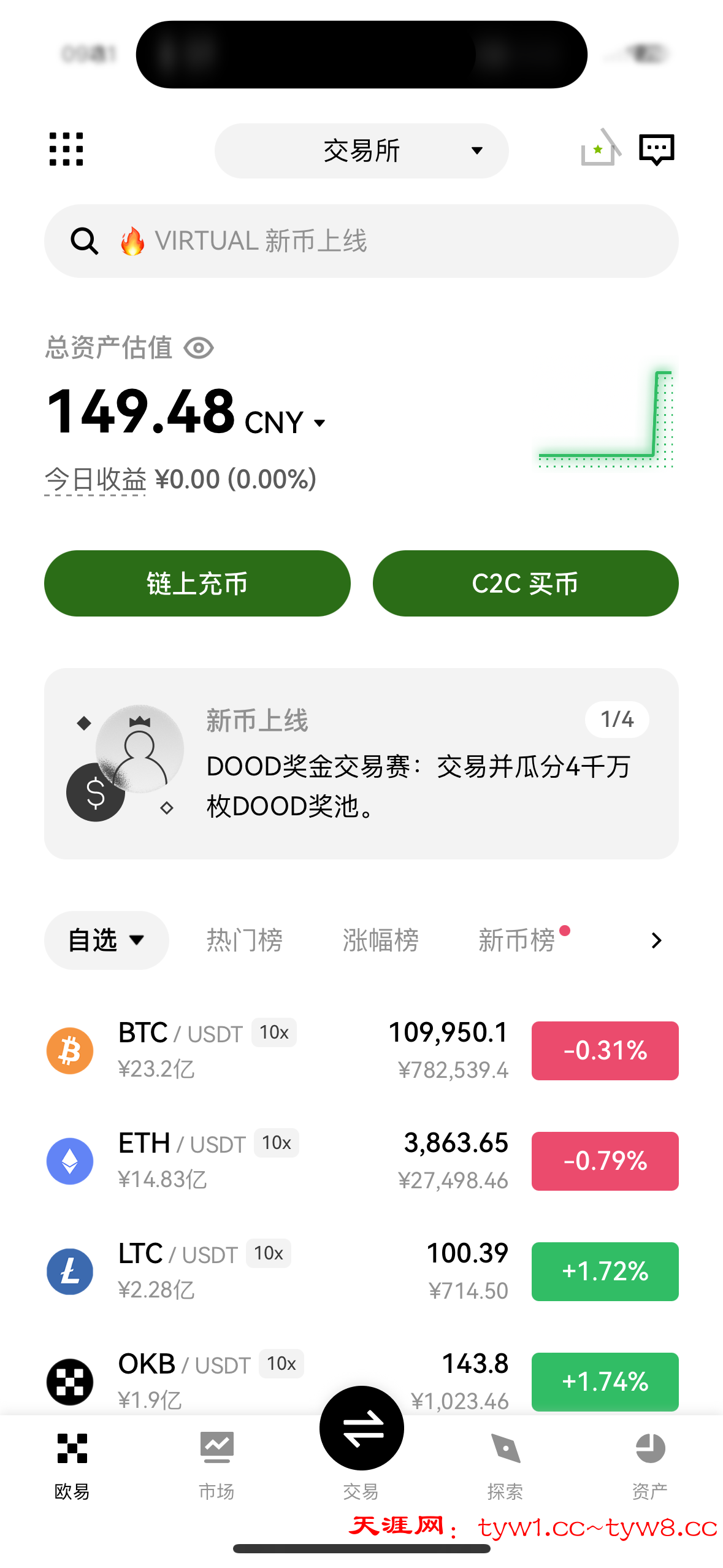Open the grid menu icon
The width and height of the screenshot is (723, 1568).
click(66, 149)
